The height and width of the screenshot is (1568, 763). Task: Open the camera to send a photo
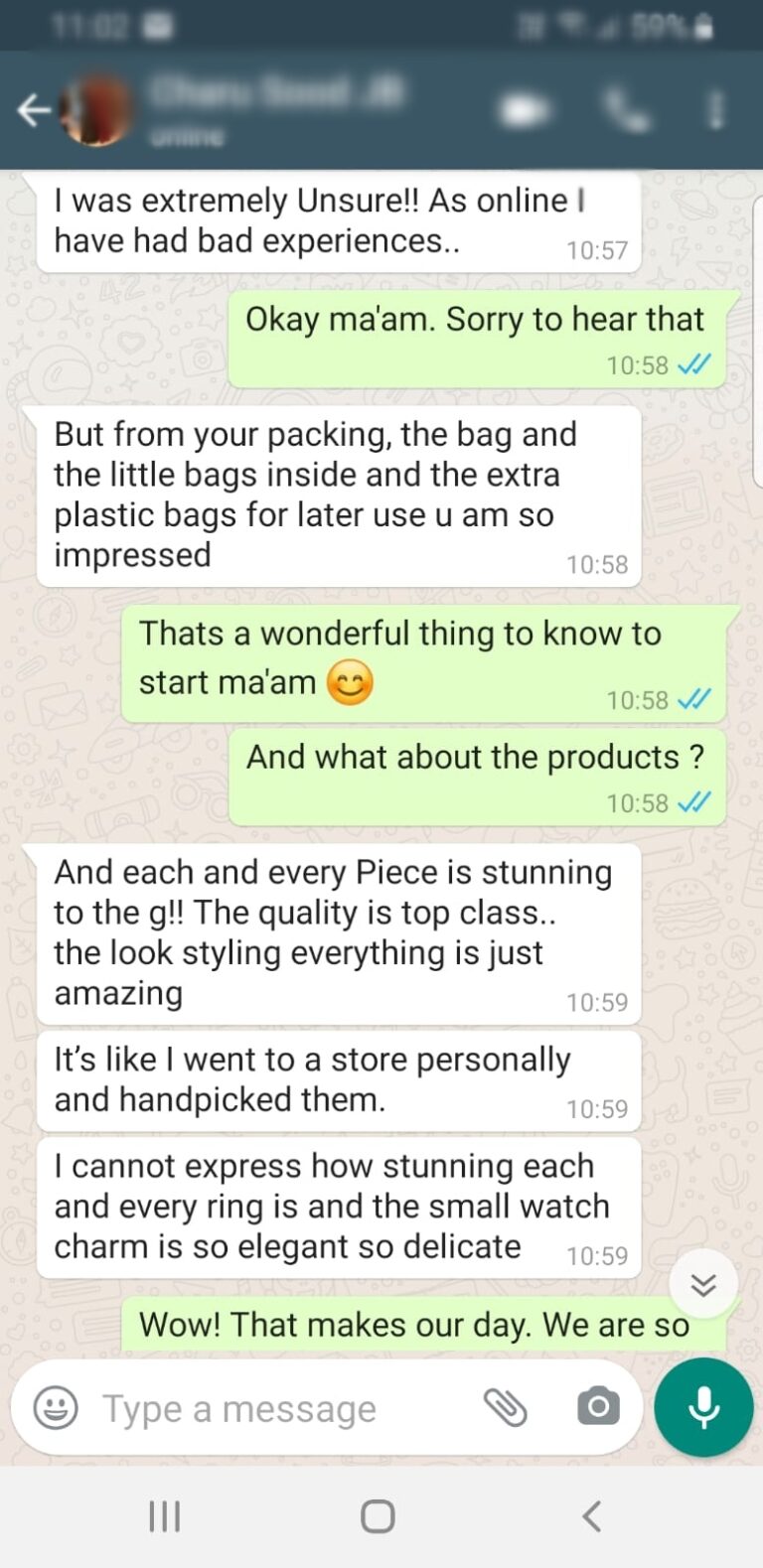click(598, 1407)
